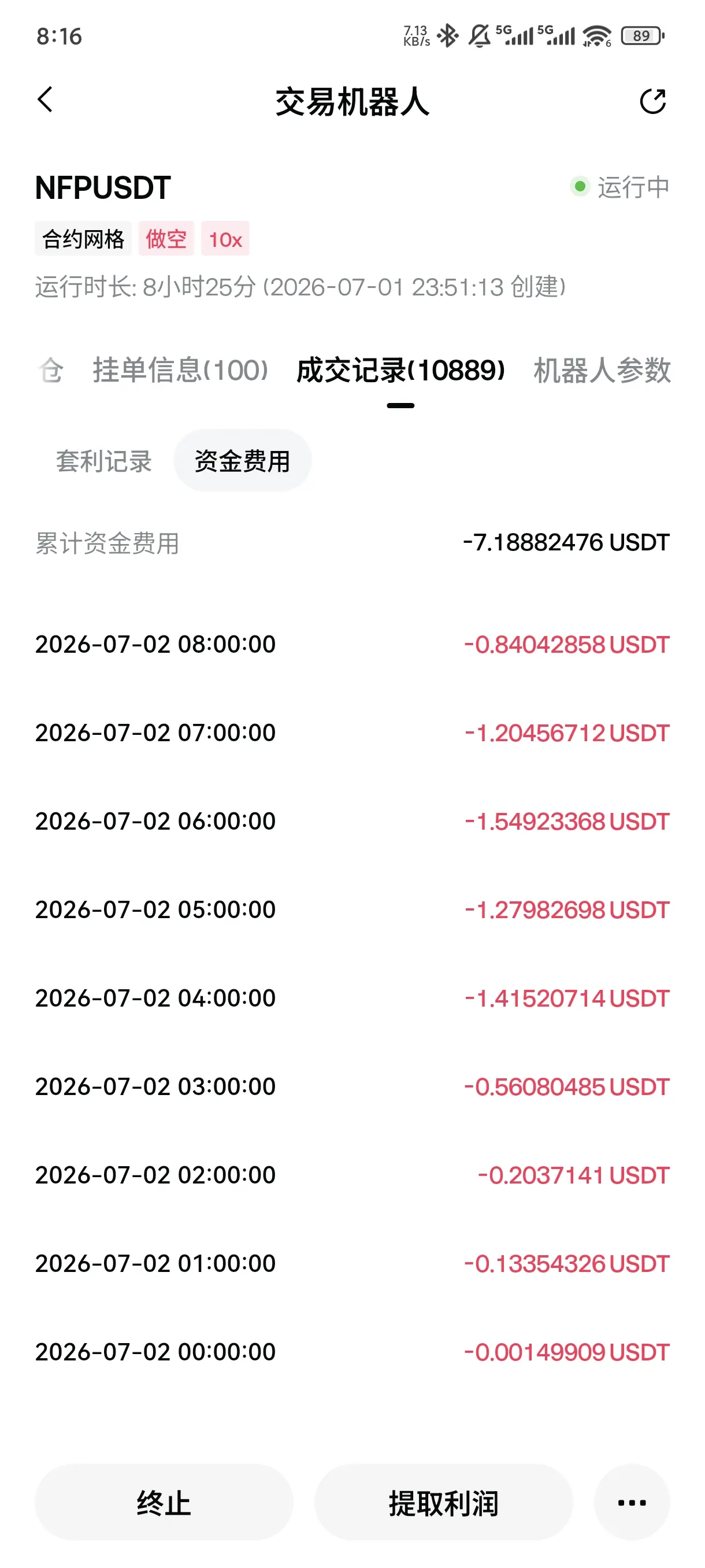Image resolution: width=705 pixels, height=1568 pixels.
Task: Switch to the partially visible 仓 tab
Action: pos(50,370)
